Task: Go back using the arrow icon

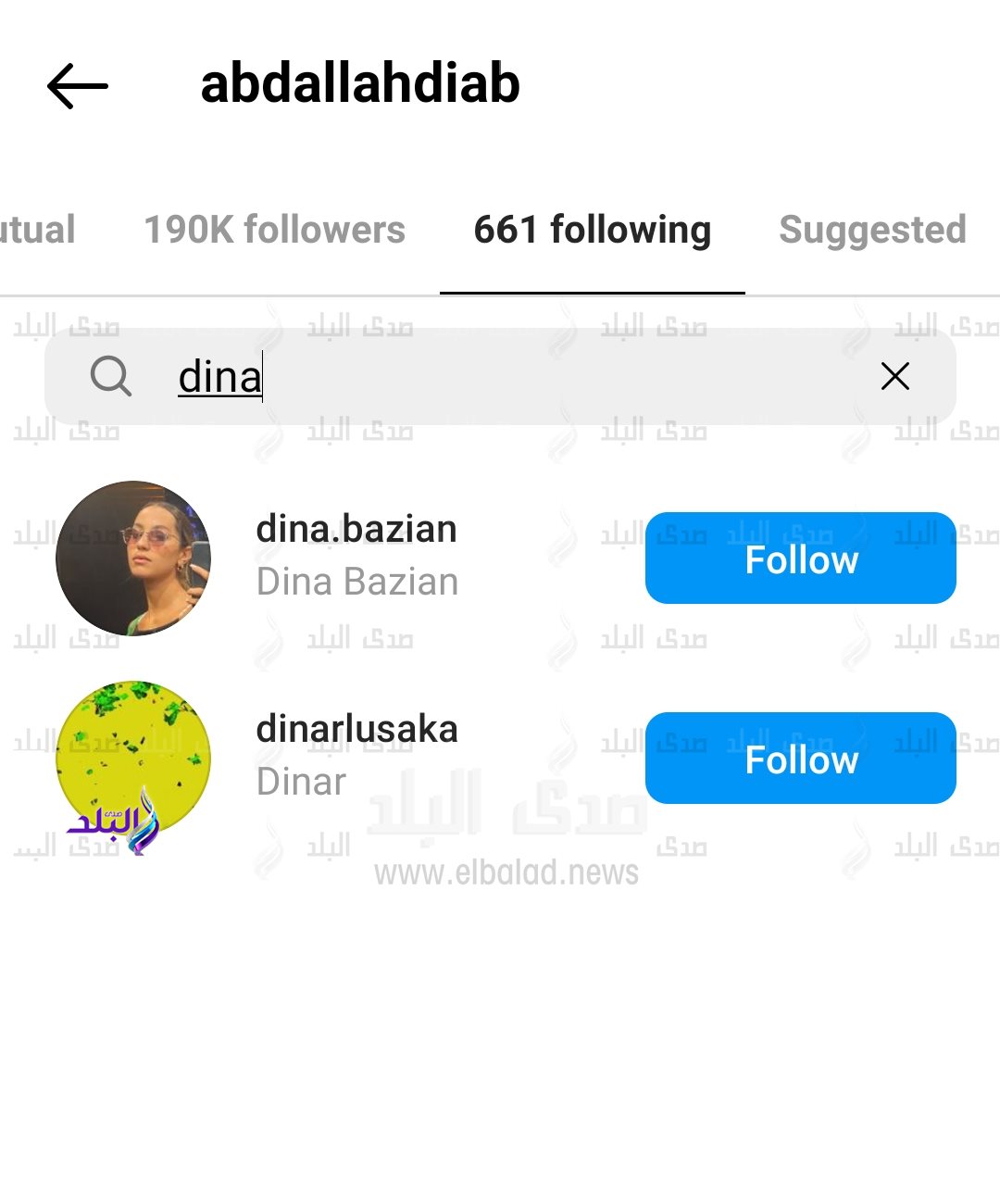Action: point(78,86)
